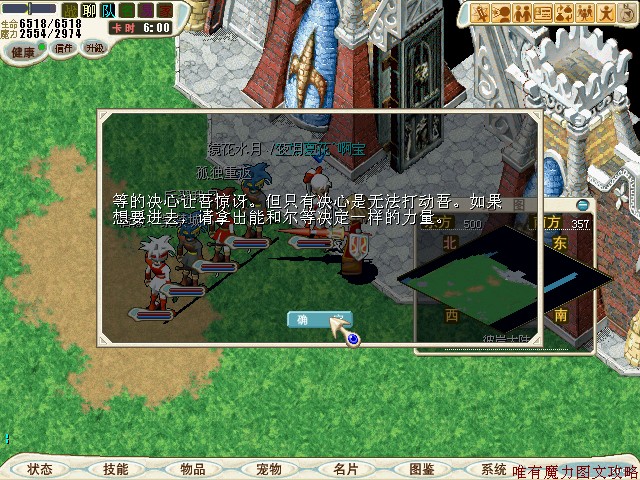
Task: Open 信件 mail
Action: 64,47
